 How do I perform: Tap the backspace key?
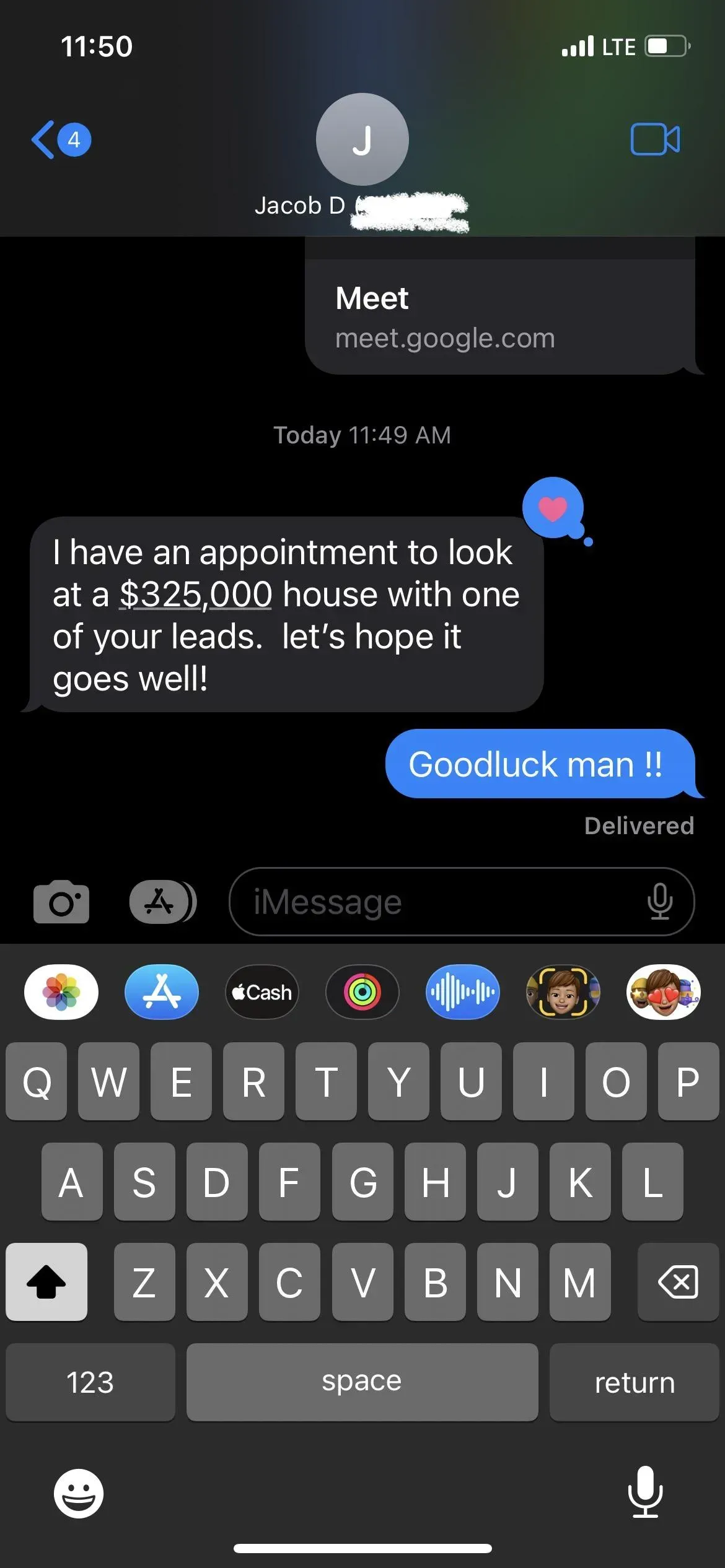click(x=678, y=1282)
